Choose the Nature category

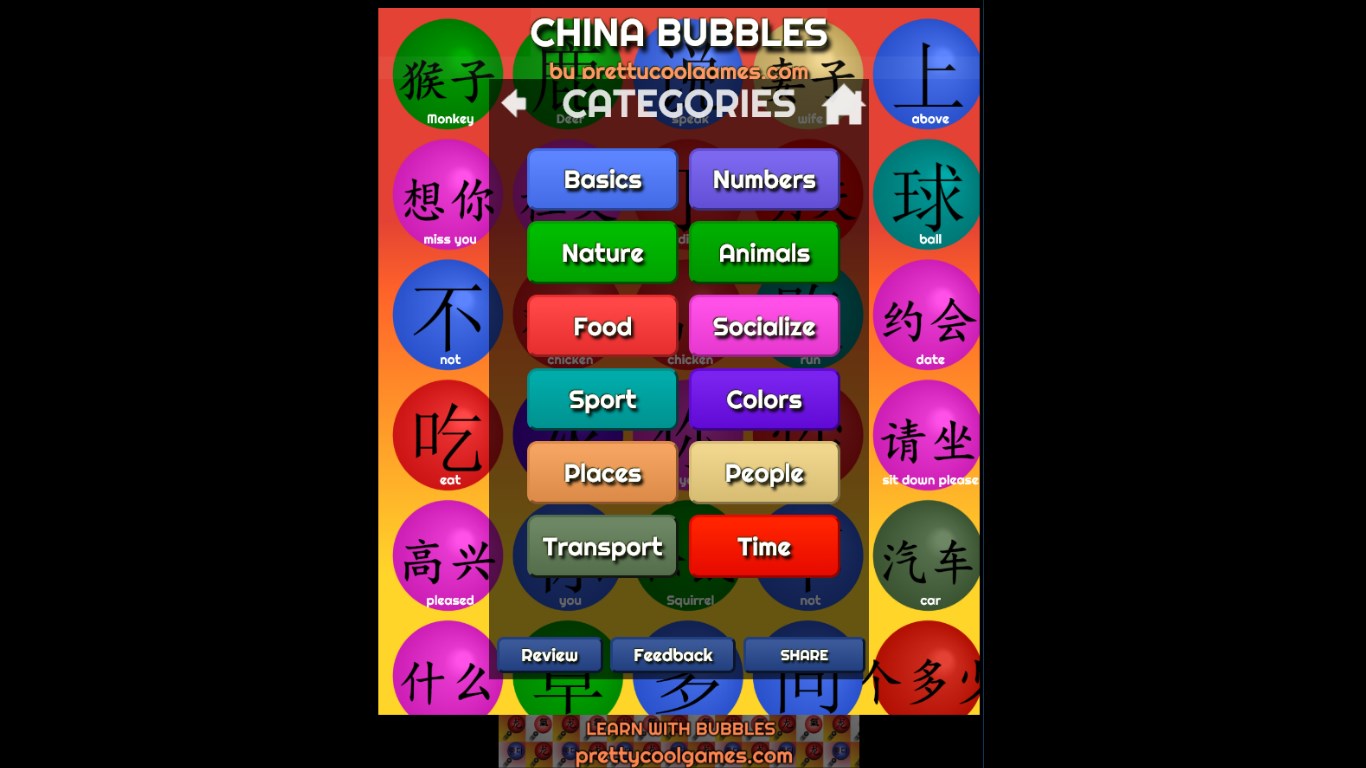tap(602, 253)
